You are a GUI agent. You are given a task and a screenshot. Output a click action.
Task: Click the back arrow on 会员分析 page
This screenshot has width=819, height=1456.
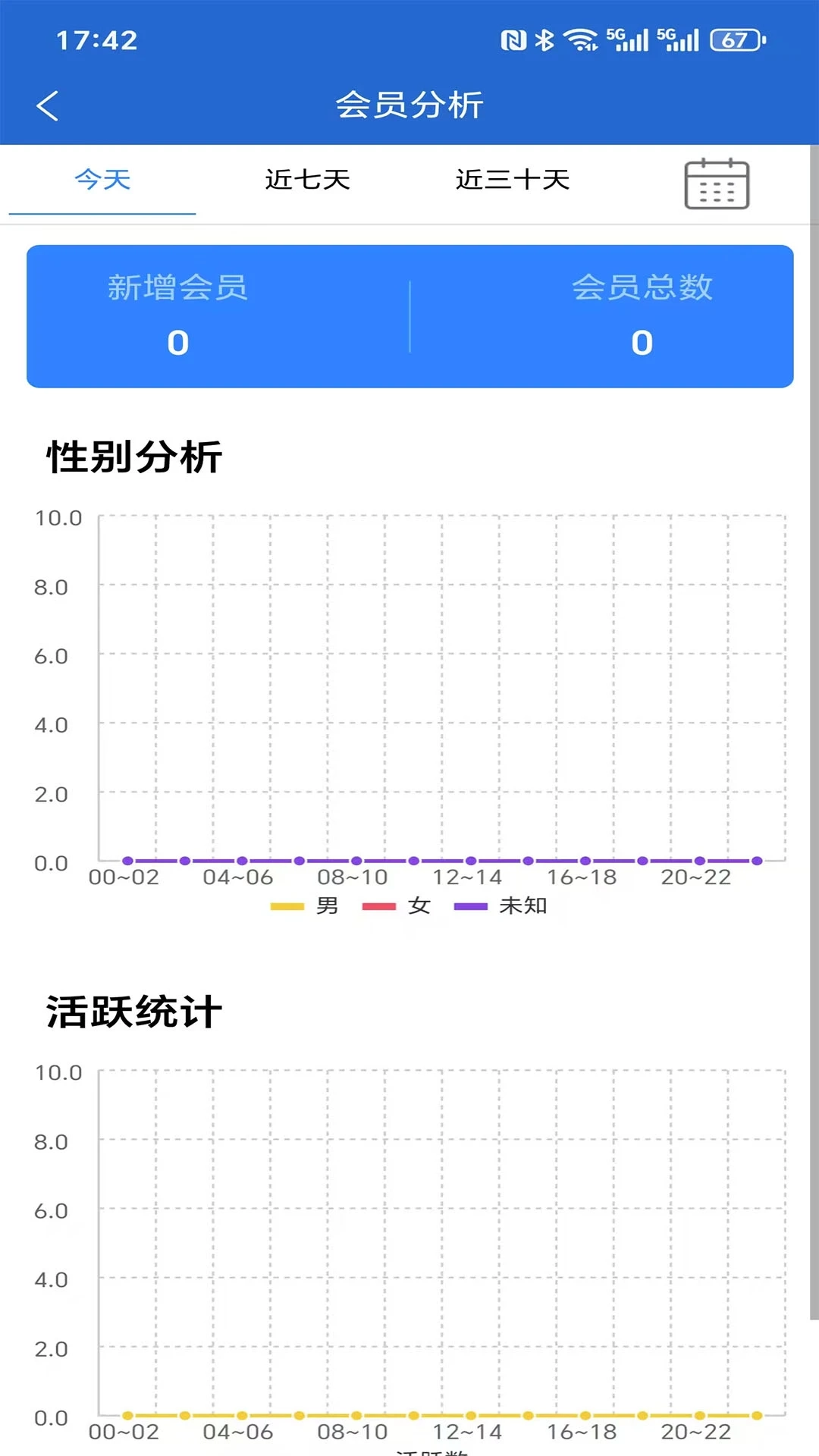pyautogui.click(x=48, y=105)
